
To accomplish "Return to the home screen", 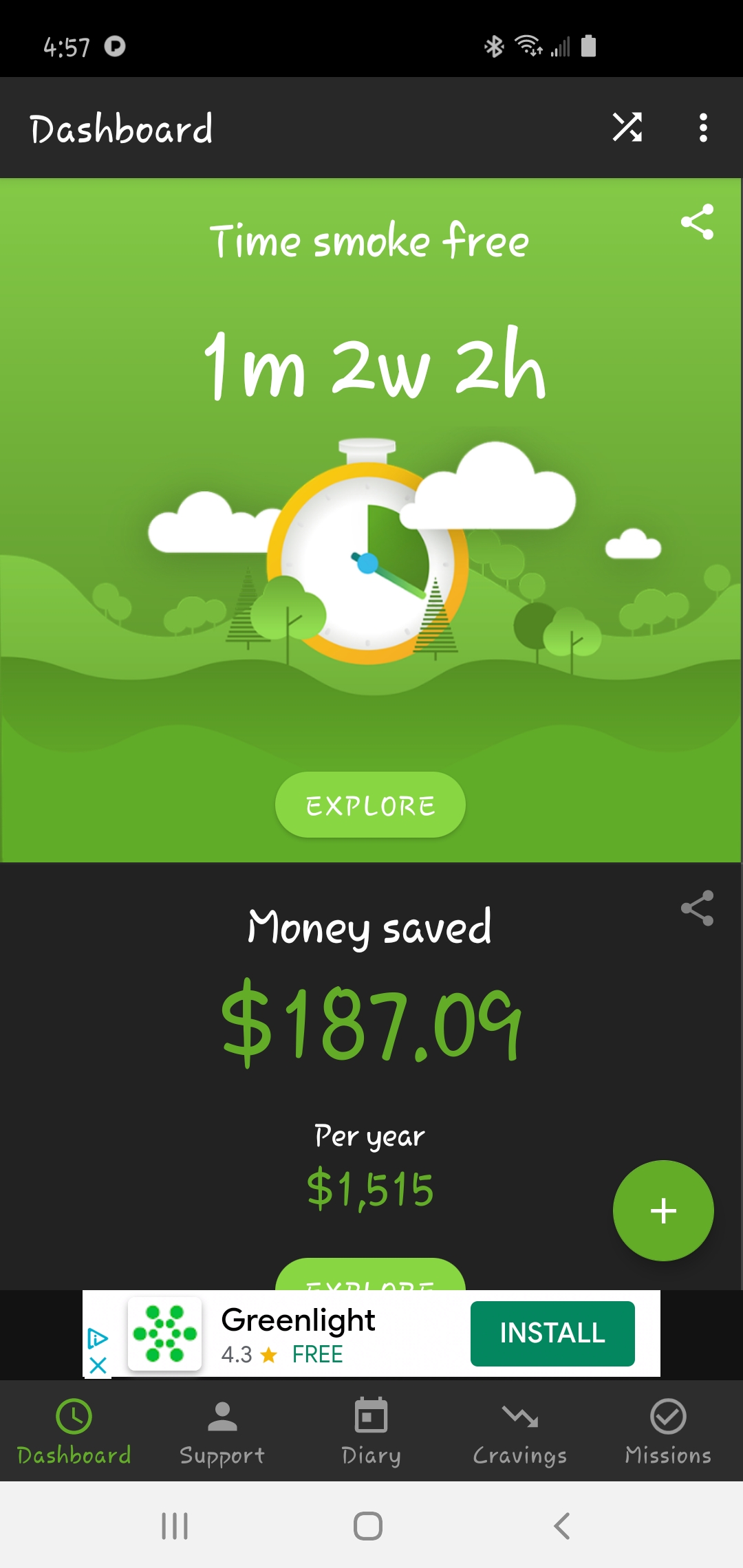I will point(368,1526).
